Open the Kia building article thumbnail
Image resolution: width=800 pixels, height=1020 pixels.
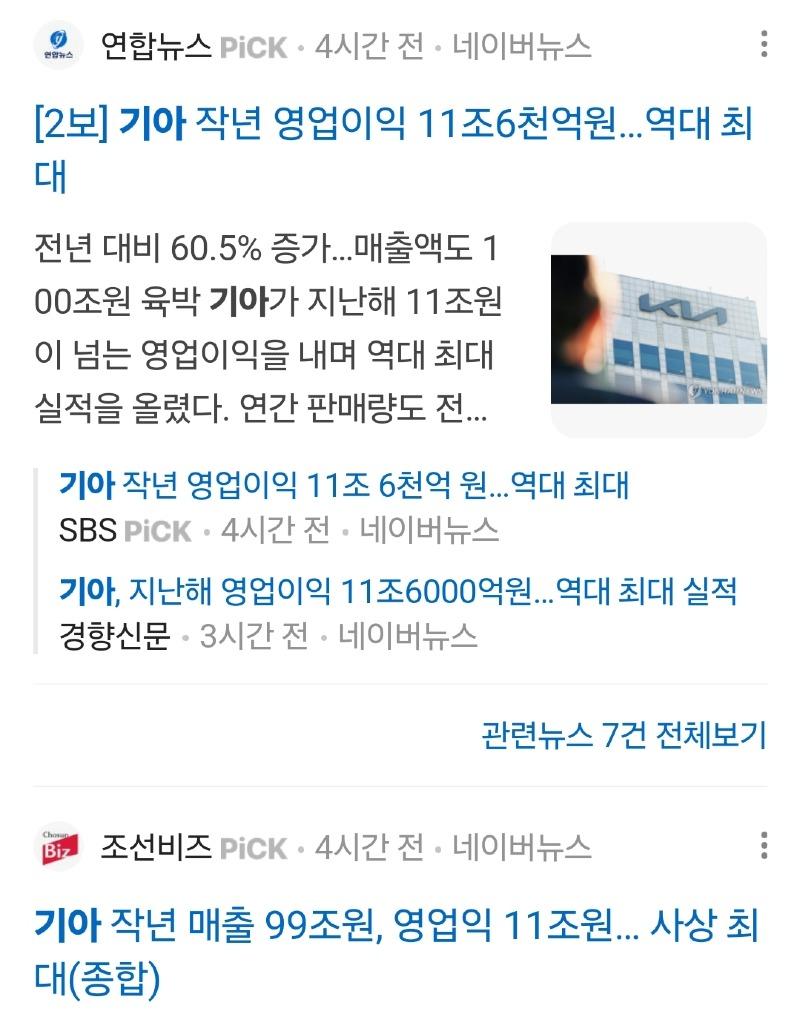click(658, 330)
